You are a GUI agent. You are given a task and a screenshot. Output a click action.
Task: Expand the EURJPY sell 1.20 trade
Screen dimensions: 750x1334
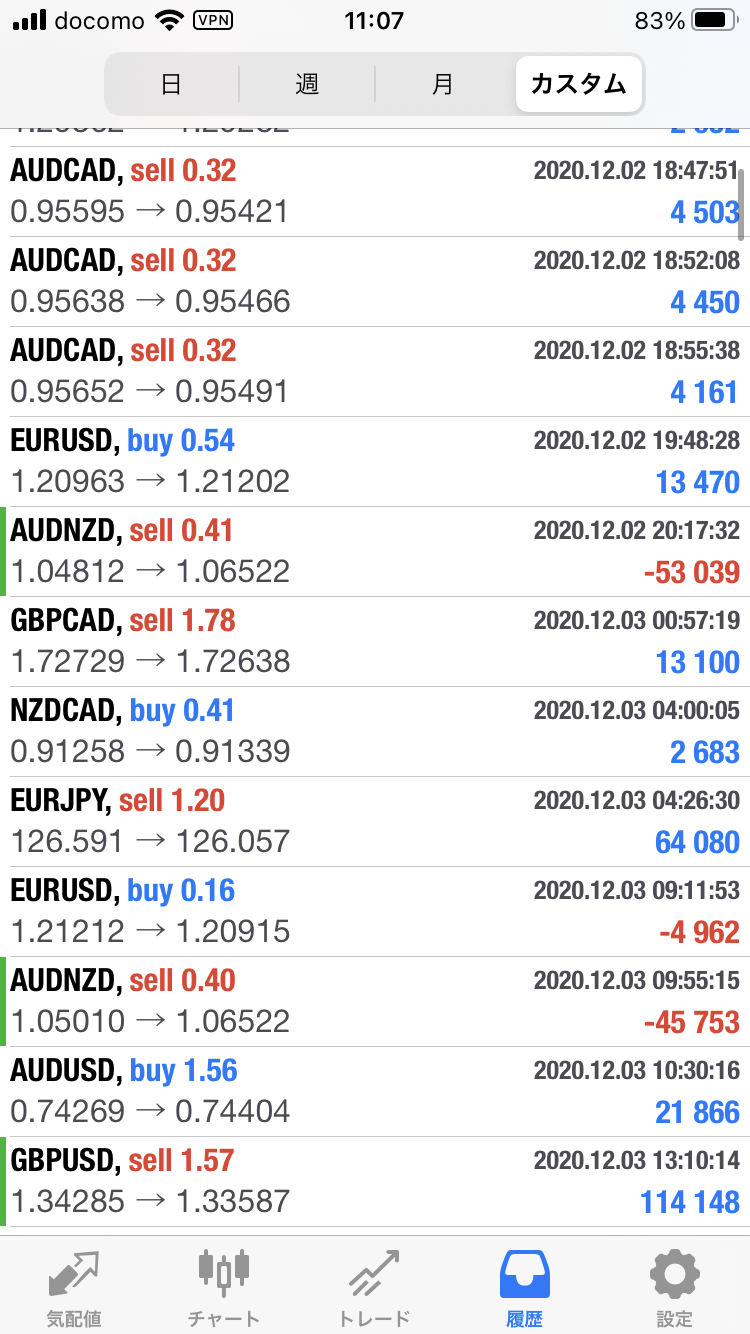pyautogui.click(x=375, y=822)
